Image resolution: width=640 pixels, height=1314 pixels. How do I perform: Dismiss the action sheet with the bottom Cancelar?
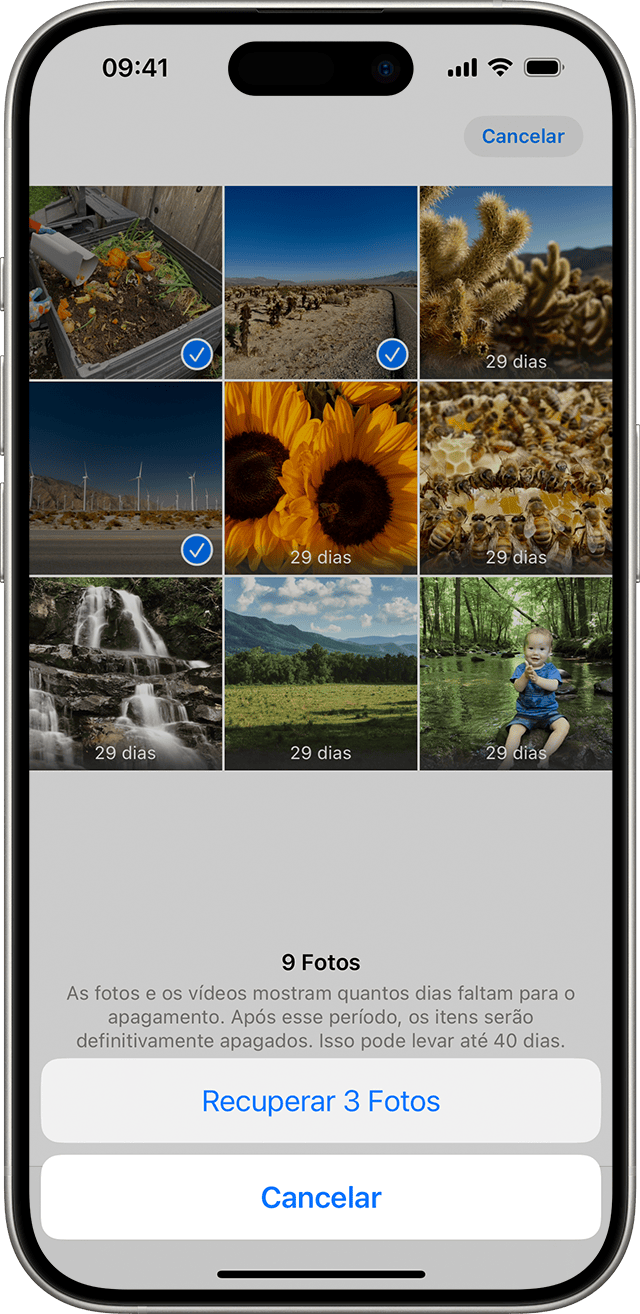[x=320, y=1197]
